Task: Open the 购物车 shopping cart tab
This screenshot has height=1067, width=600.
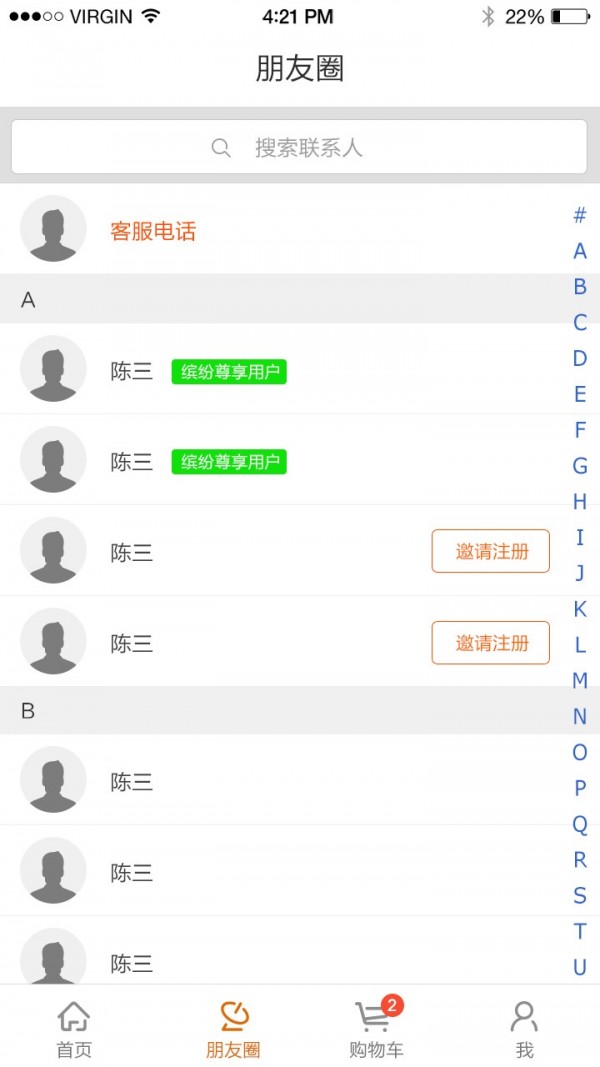Action: pyautogui.click(x=376, y=1029)
